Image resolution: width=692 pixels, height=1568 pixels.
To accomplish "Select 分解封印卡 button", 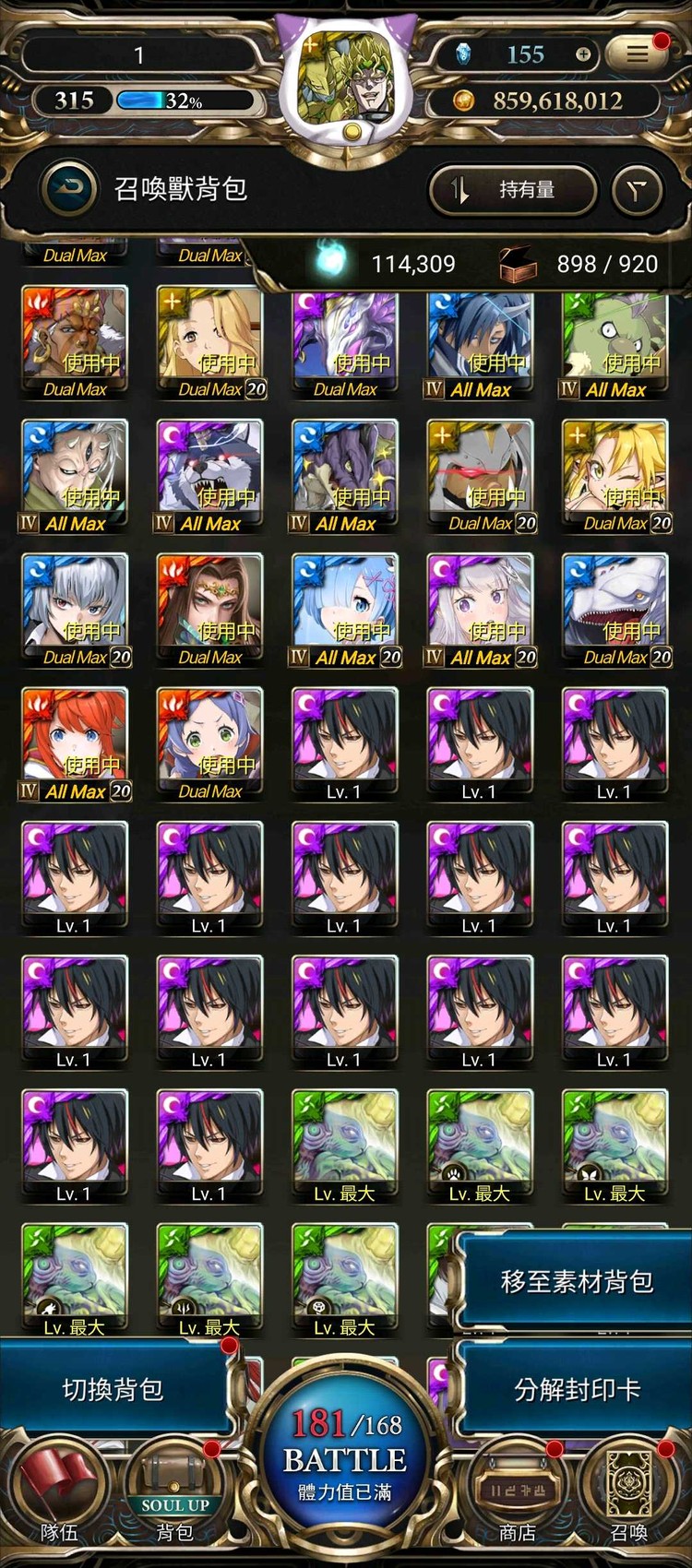I will (x=577, y=1389).
